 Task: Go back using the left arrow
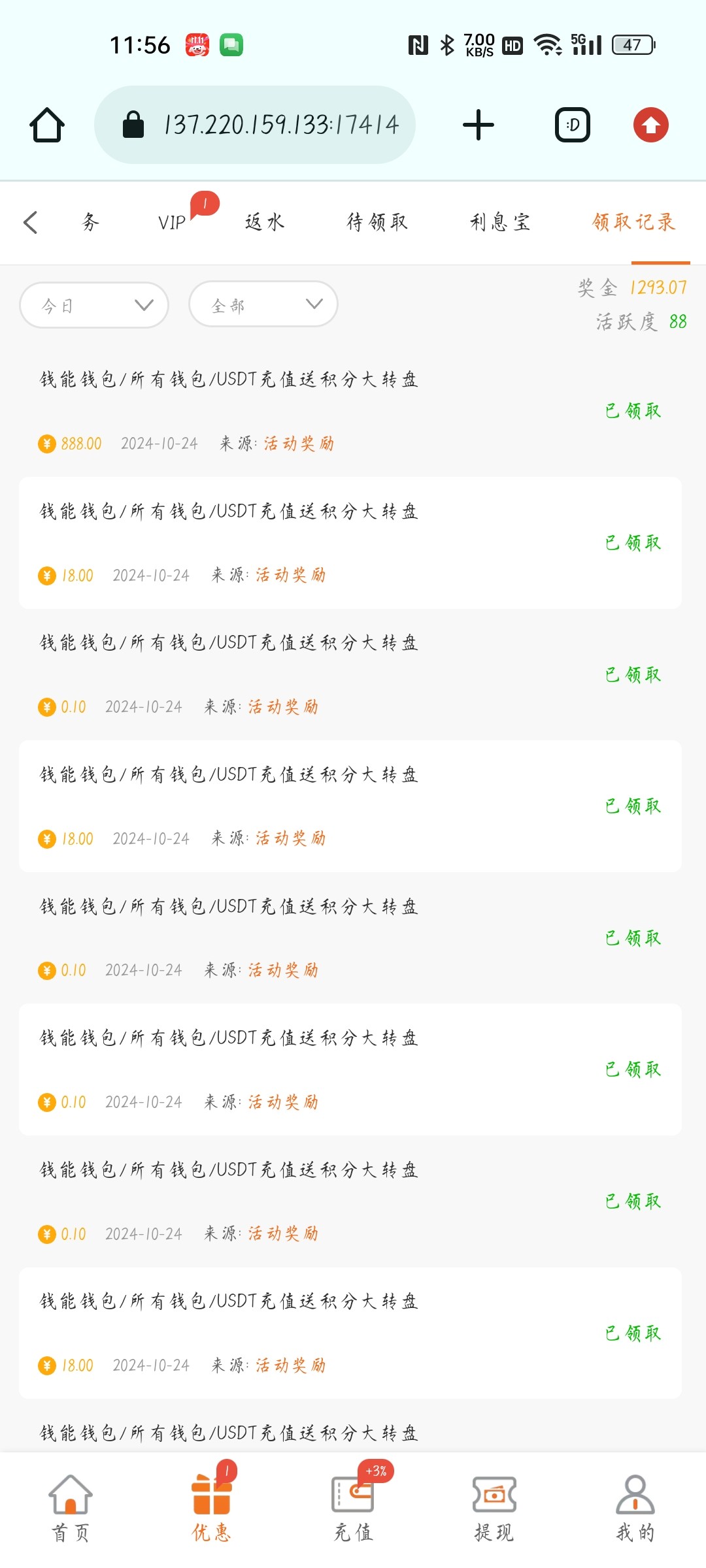pyautogui.click(x=30, y=222)
